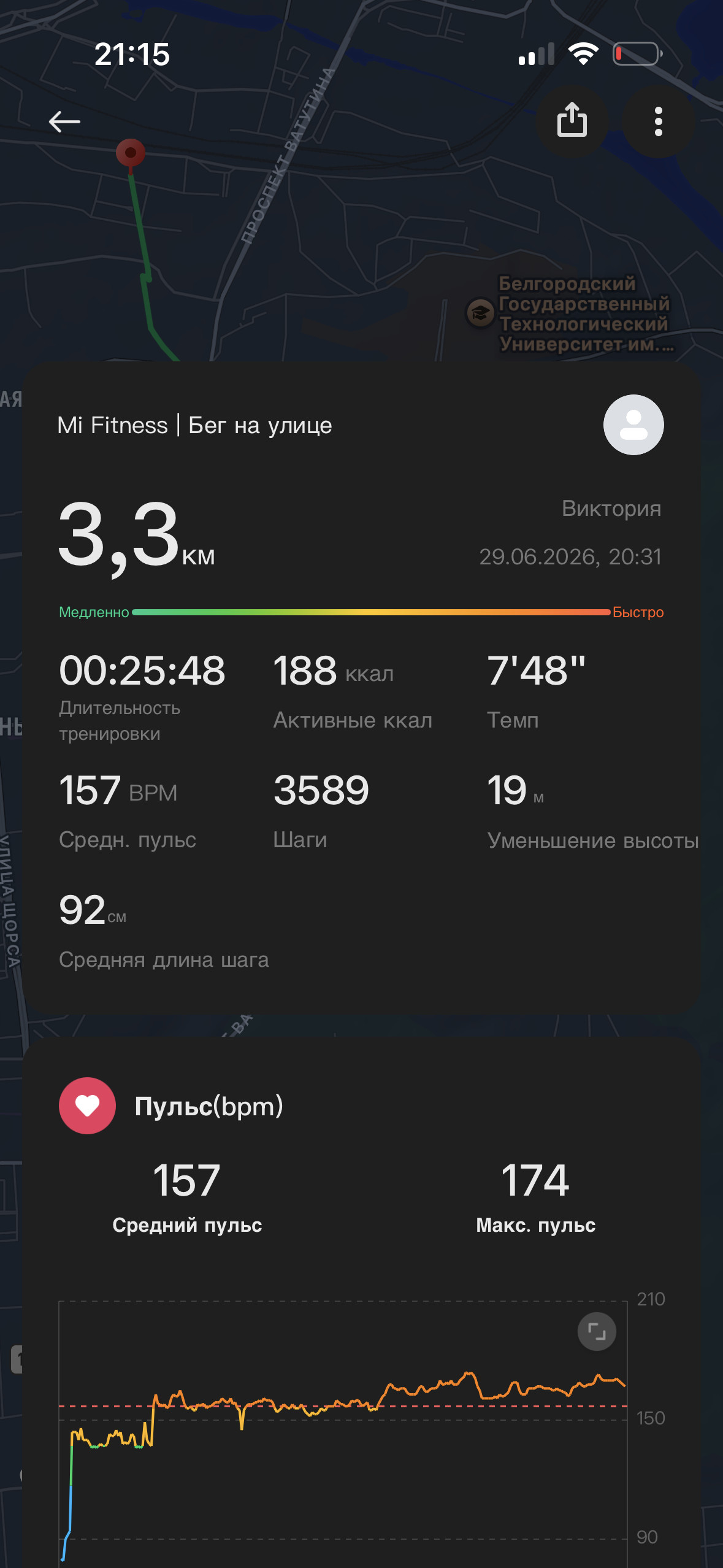
Task: Expand the heart rate chart to fullscreen
Action: (x=597, y=1331)
